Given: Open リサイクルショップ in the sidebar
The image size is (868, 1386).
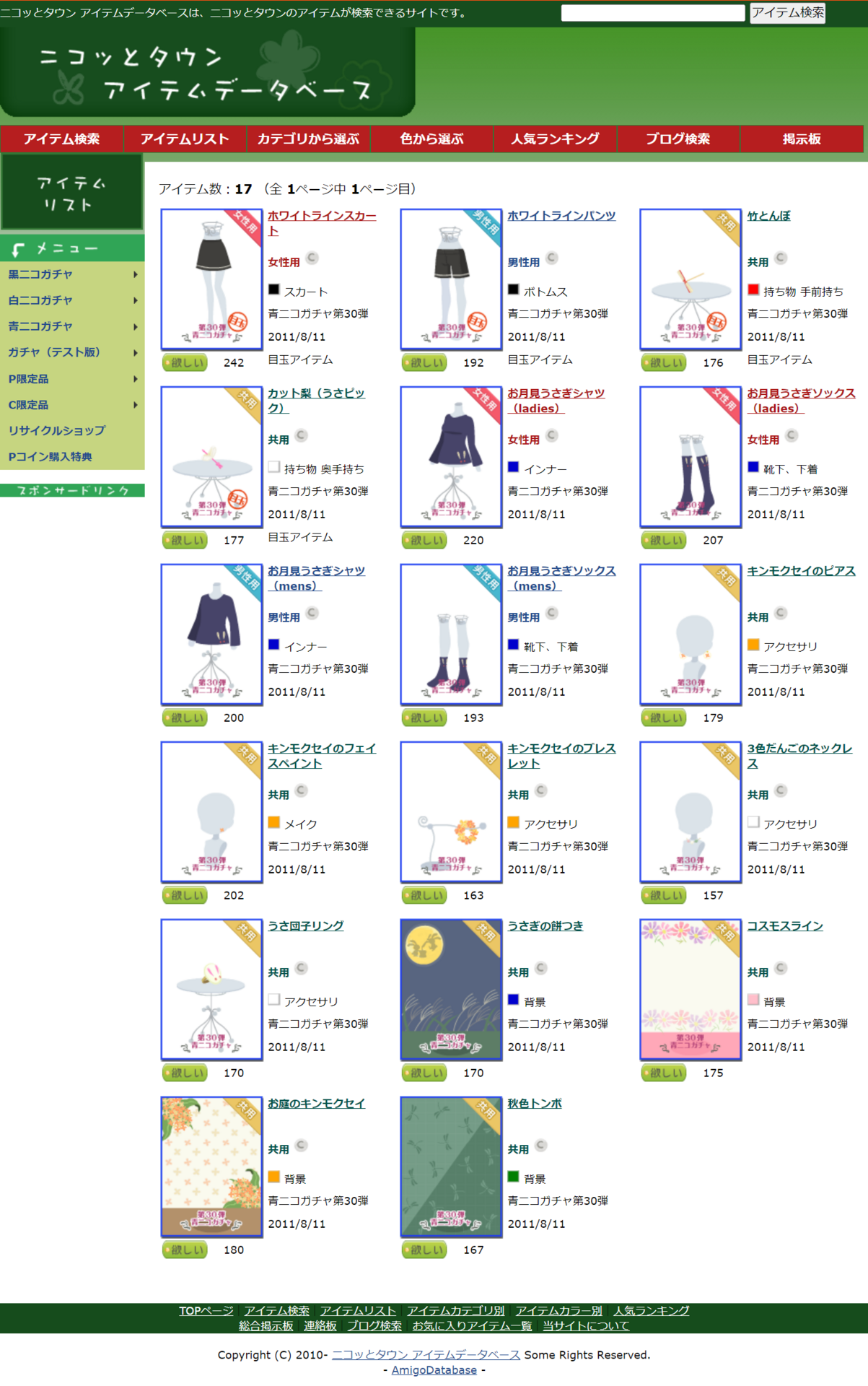Looking at the screenshot, I should (x=57, y=430).
